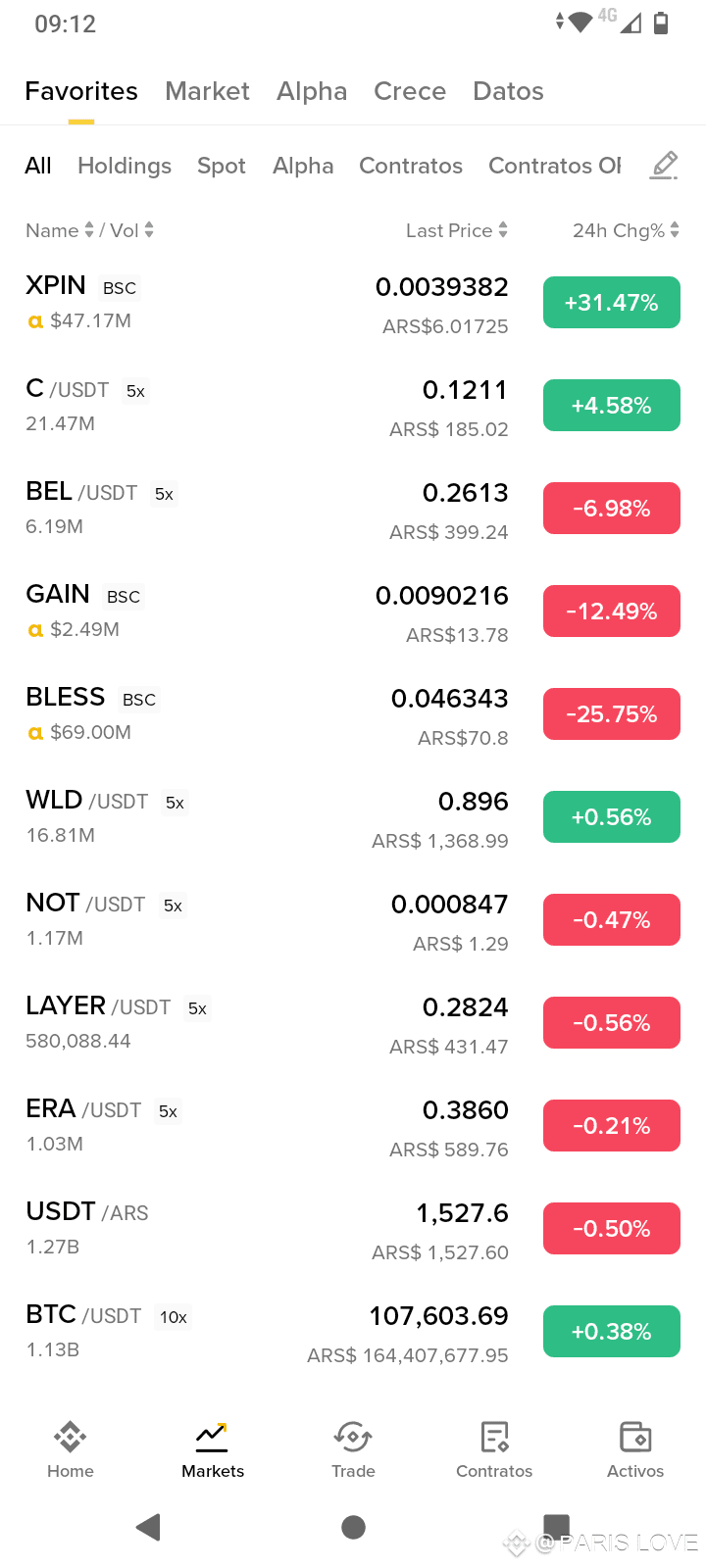Filter favorites by Holdings

(125, 166)
